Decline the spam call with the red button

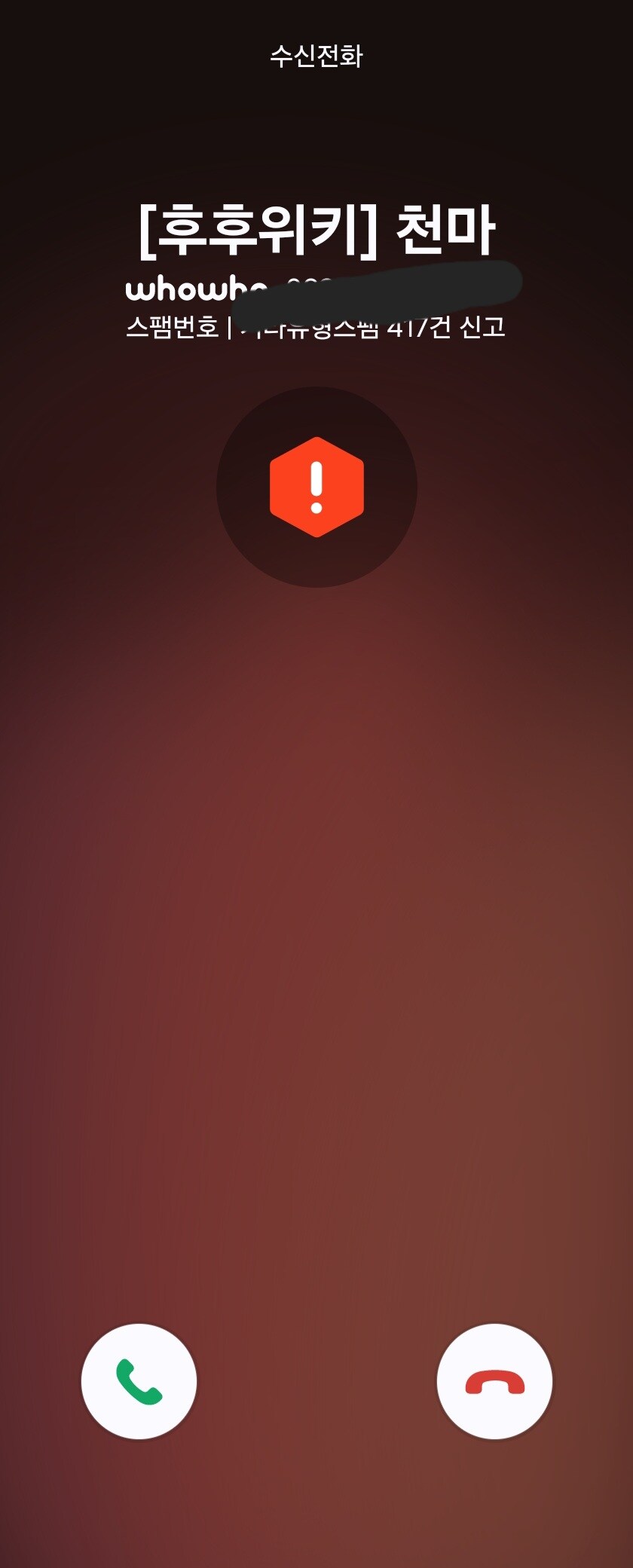(494, 1381)
